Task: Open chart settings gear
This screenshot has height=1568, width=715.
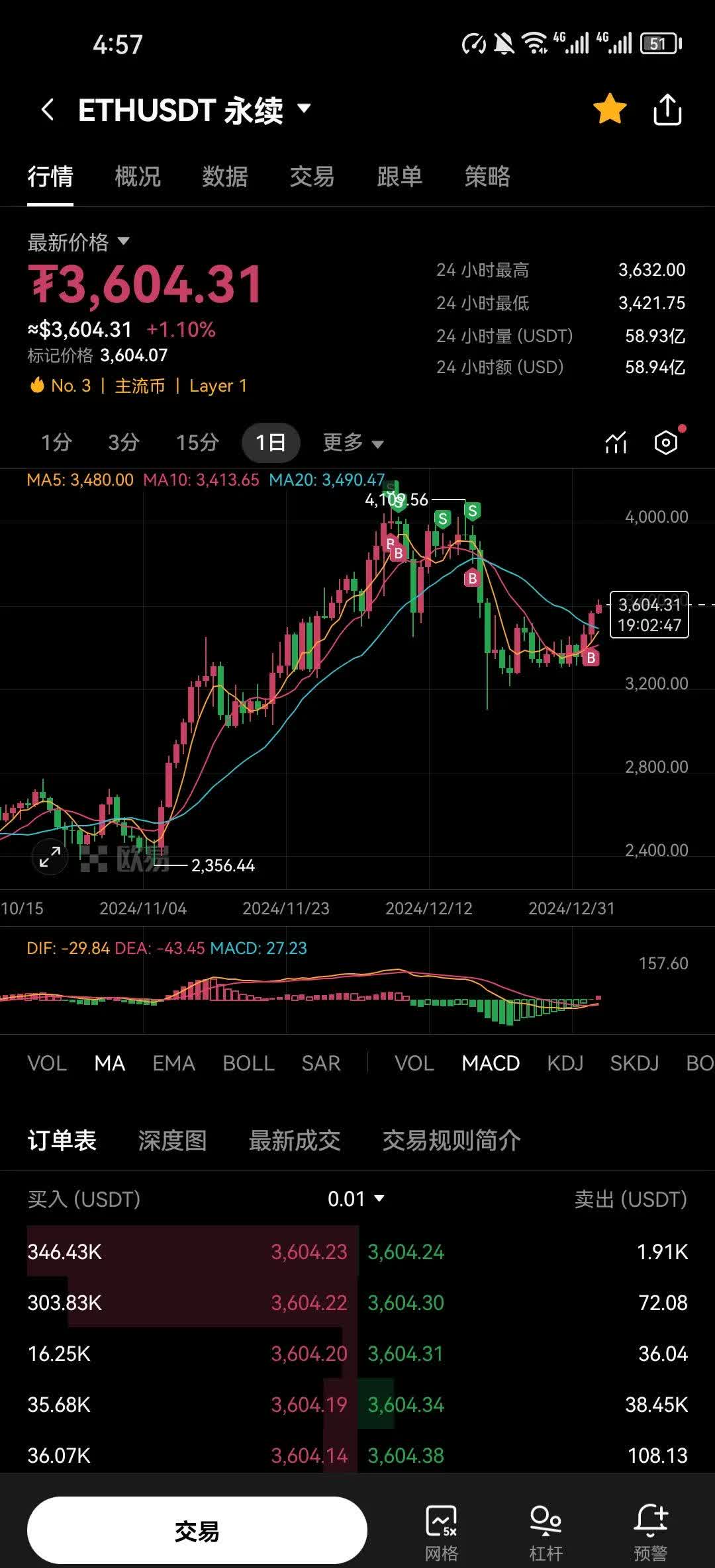Action: click(x=665, y=442)
